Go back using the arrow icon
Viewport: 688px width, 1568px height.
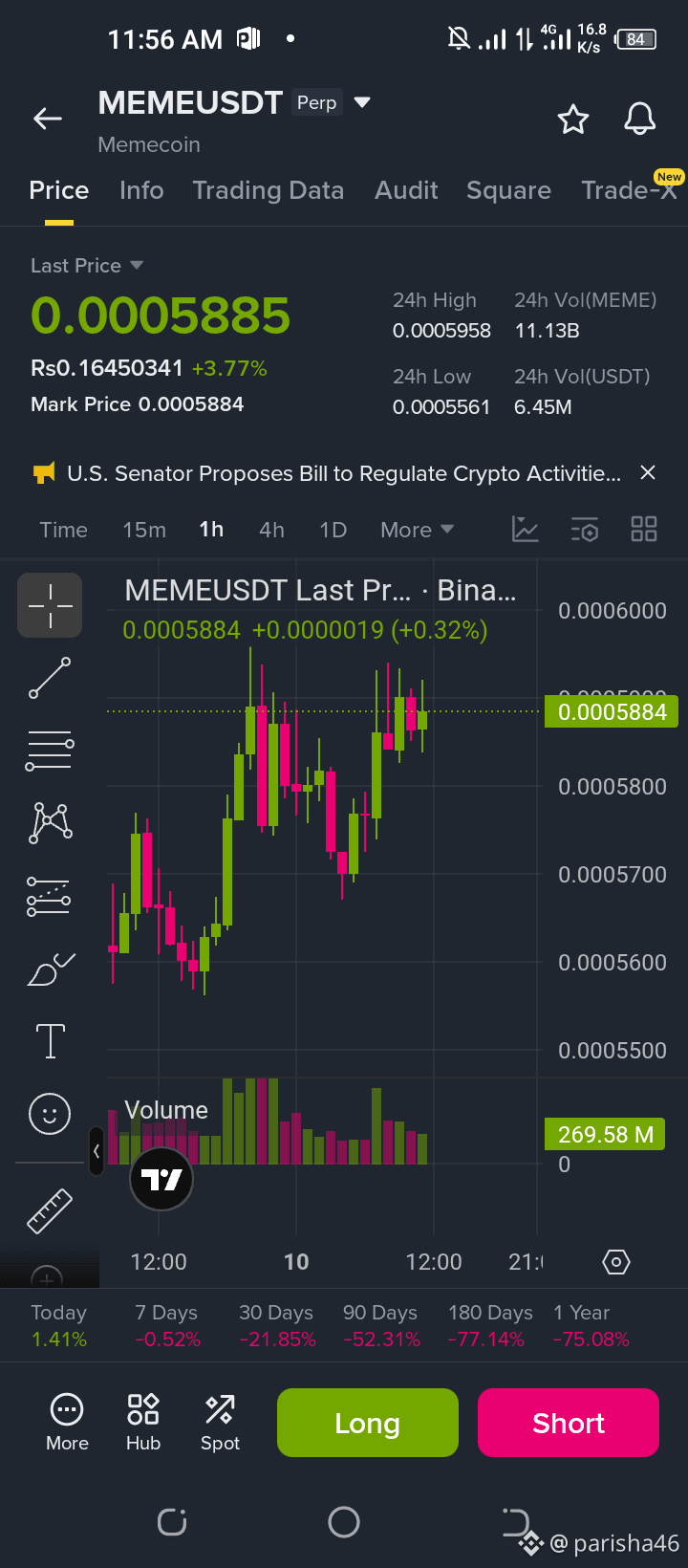[x=48, y=119]
